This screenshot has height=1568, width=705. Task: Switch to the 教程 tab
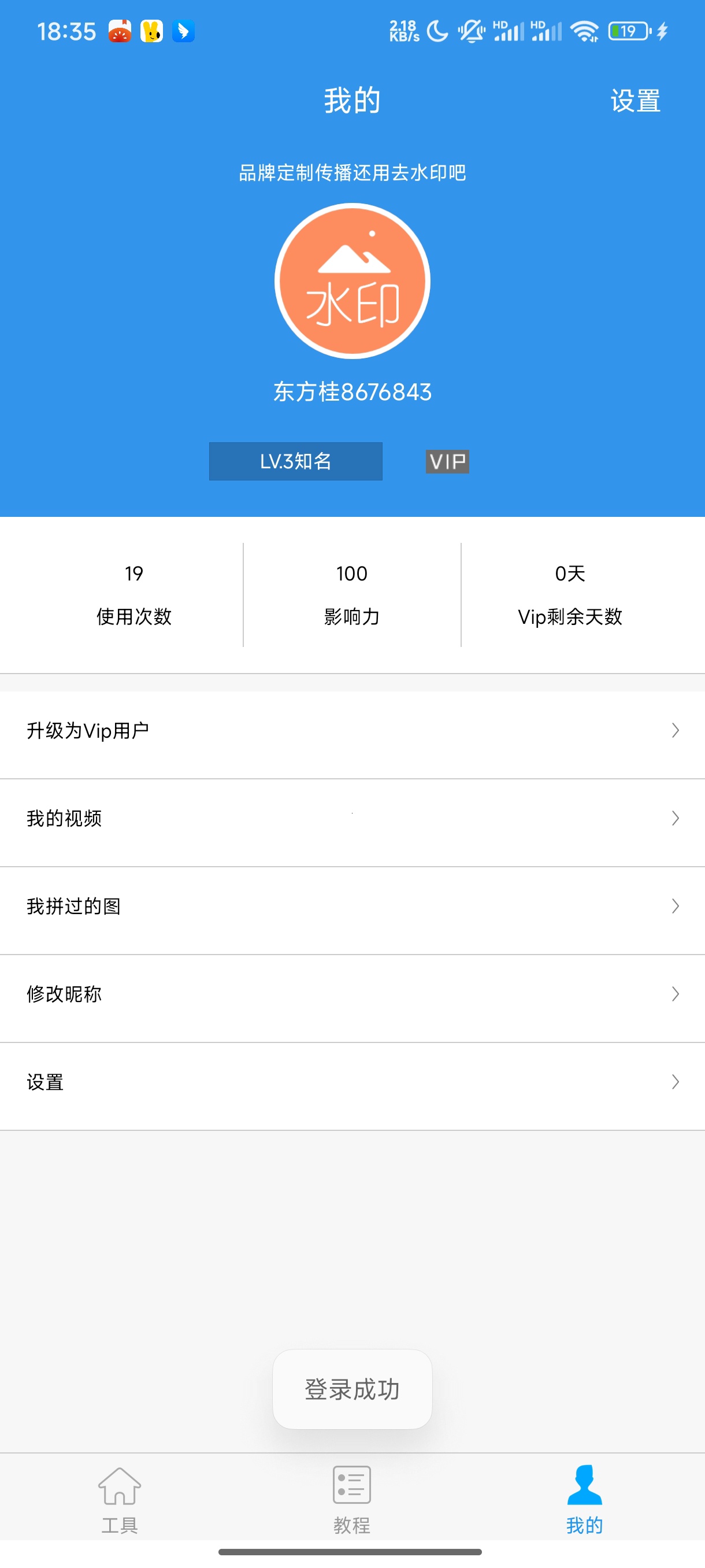[x=351, y=1499]
